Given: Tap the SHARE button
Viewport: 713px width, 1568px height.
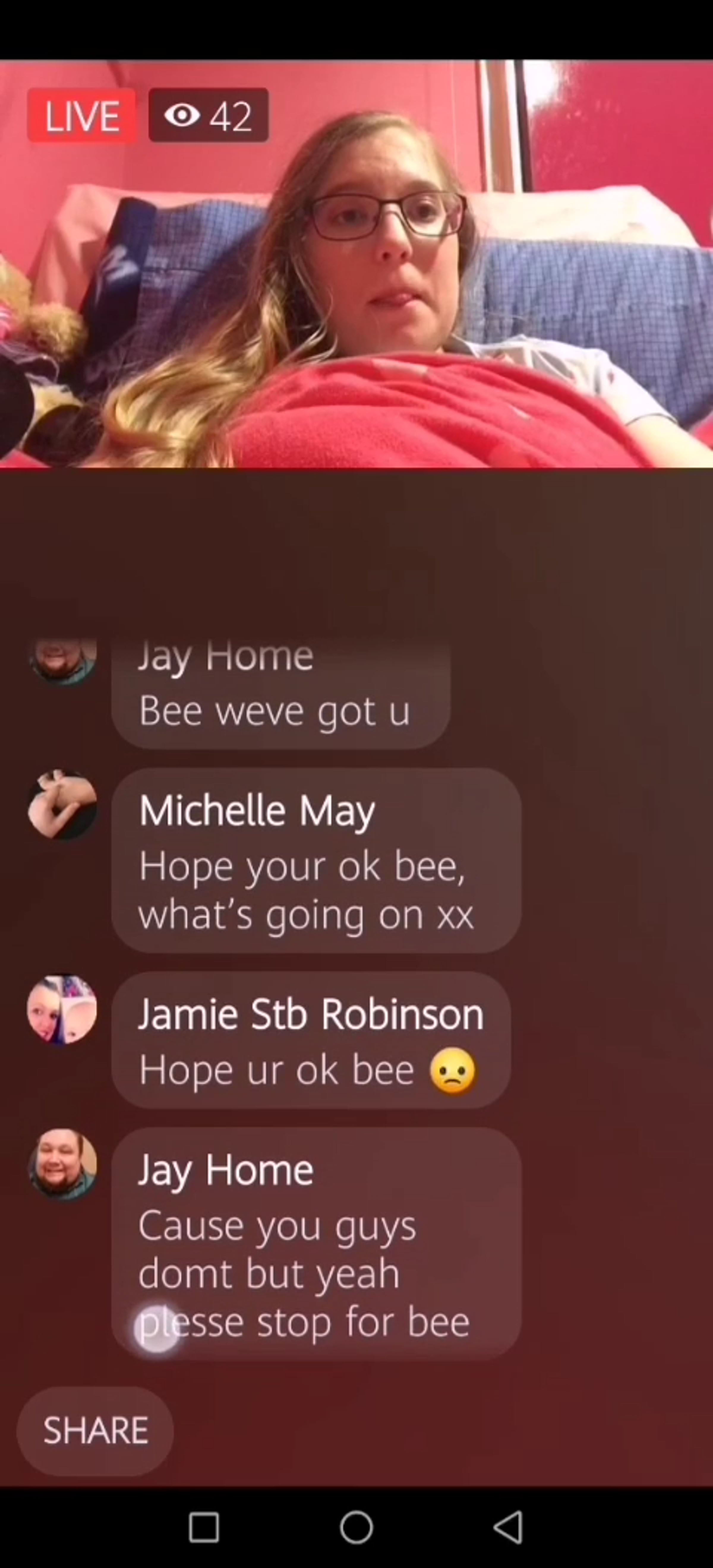Looking at the screenshot, I should point(95,1431).
